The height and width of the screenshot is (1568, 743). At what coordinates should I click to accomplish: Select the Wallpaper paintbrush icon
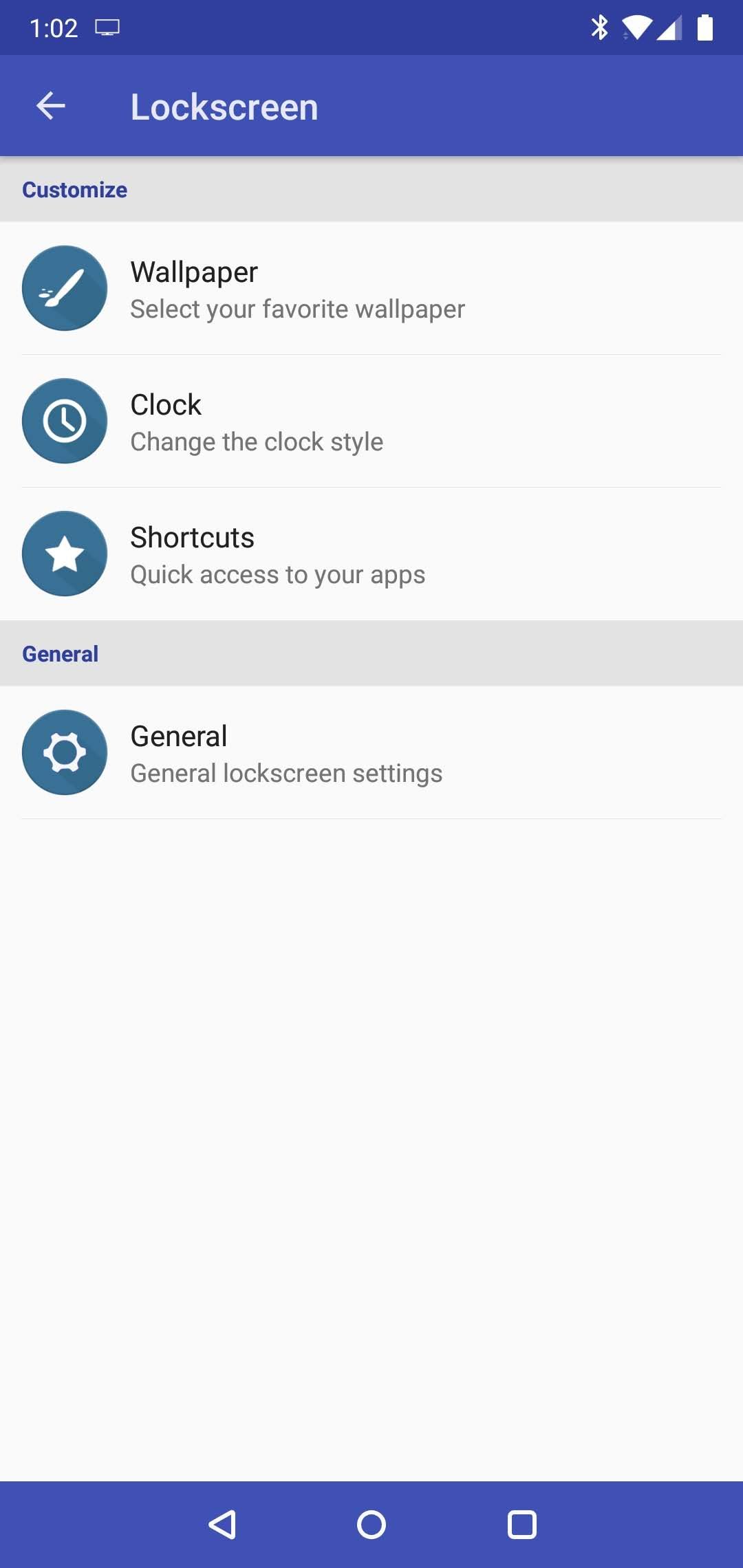[64, 287]
